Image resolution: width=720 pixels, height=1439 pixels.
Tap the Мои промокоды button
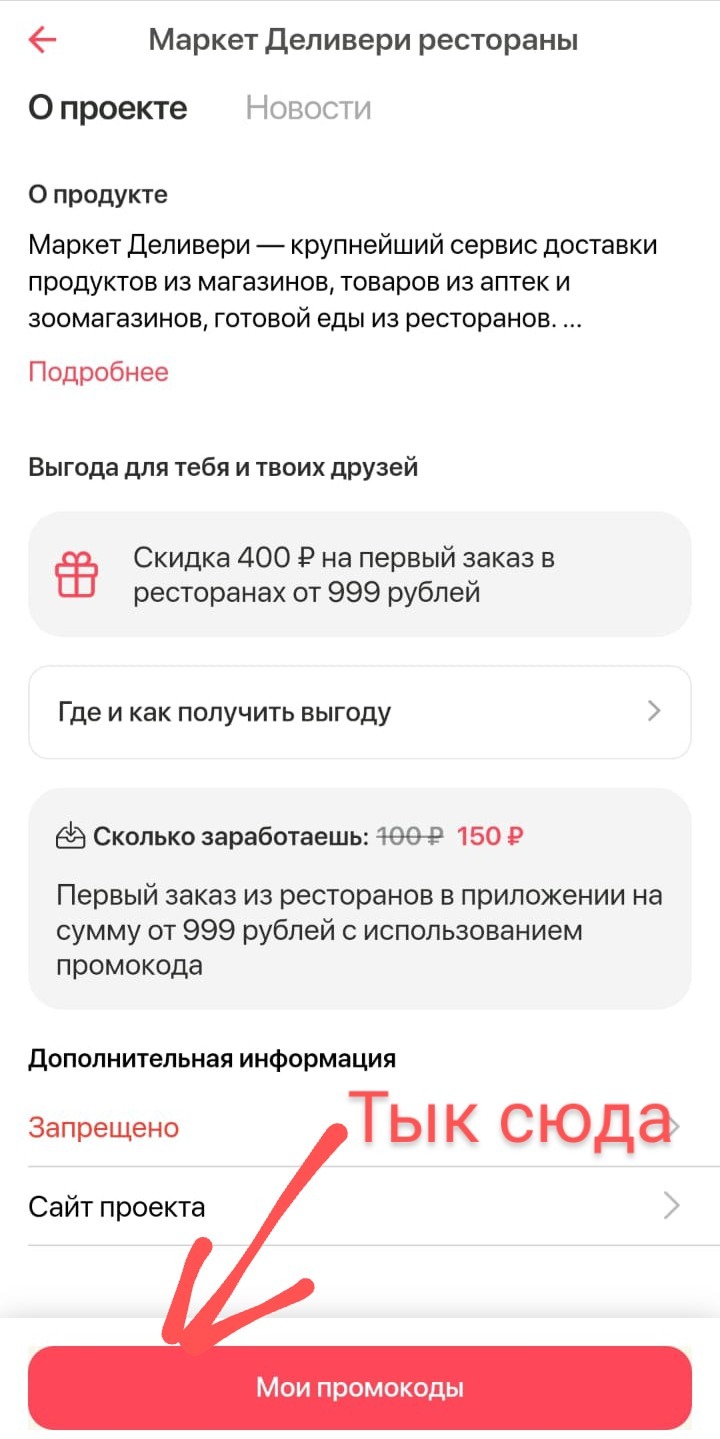(x=360, y=1388)
